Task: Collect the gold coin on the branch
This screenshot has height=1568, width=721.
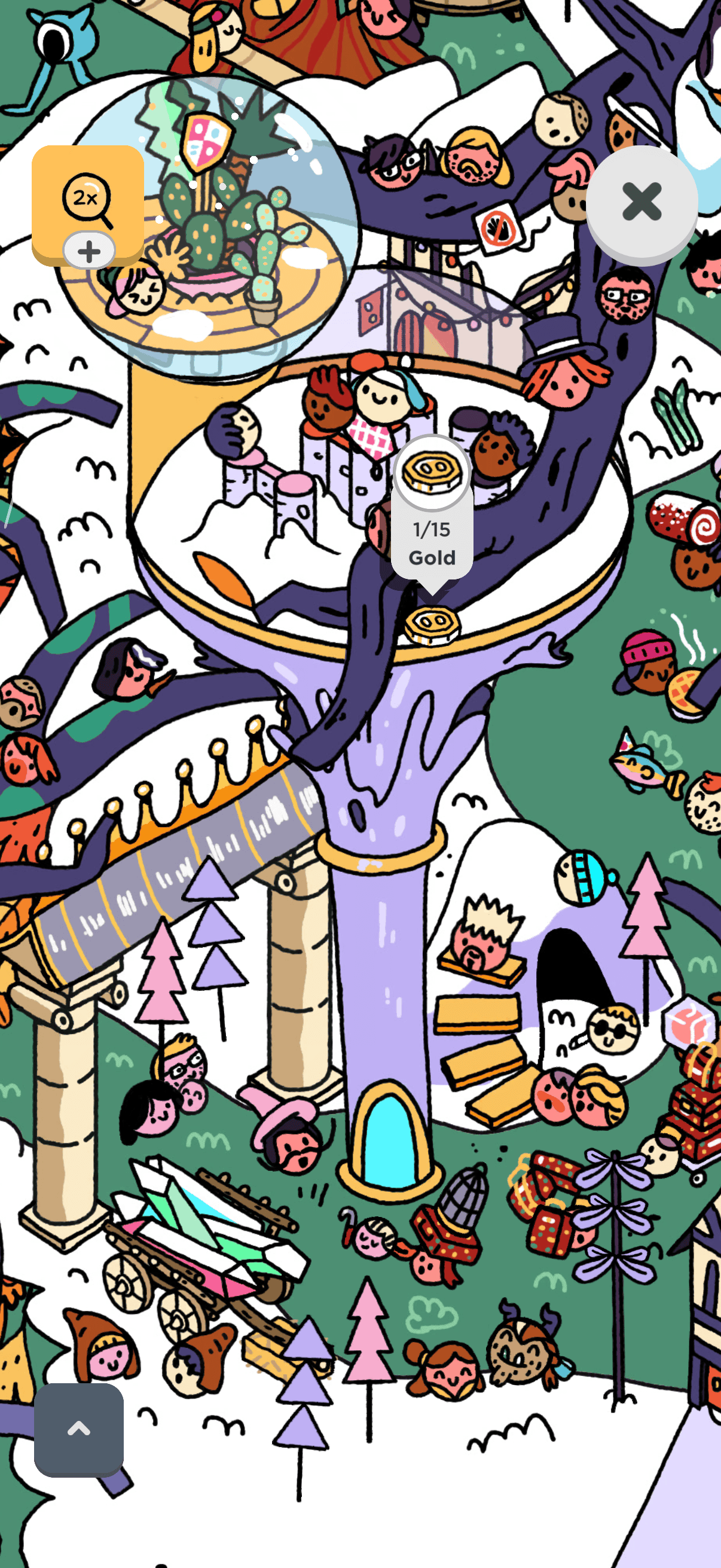Action: pos(432,625)
